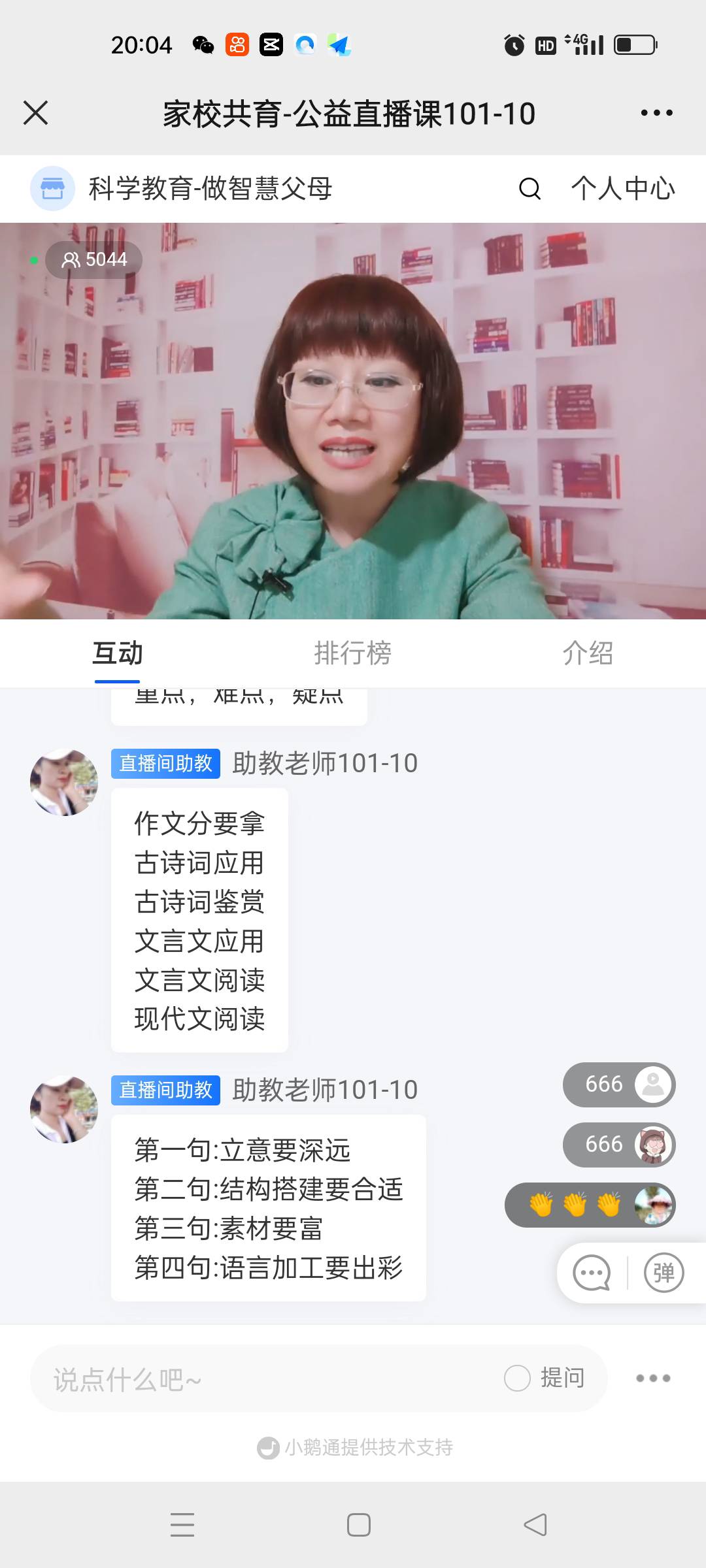The width and height of the screenshot is (706, 1568).
Task: Switch to the 介绍 introduction tab
Action: pos(588,653)
